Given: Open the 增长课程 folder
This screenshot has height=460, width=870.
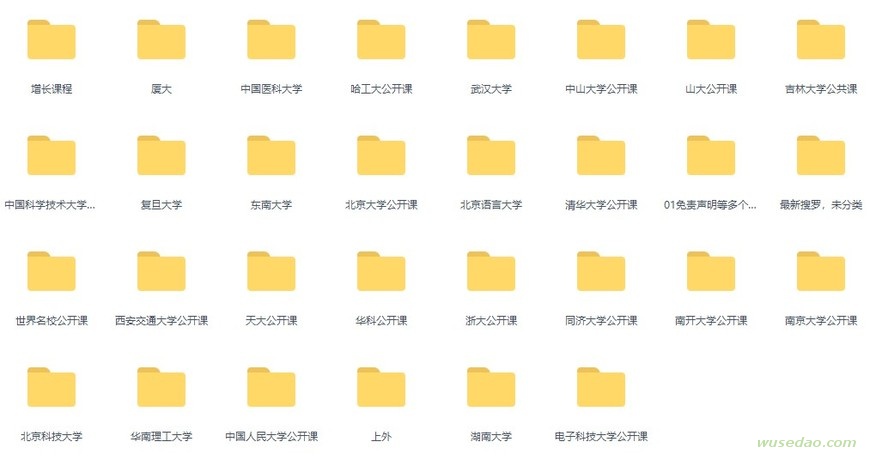Looking at the screenshot, I should 51,41.
